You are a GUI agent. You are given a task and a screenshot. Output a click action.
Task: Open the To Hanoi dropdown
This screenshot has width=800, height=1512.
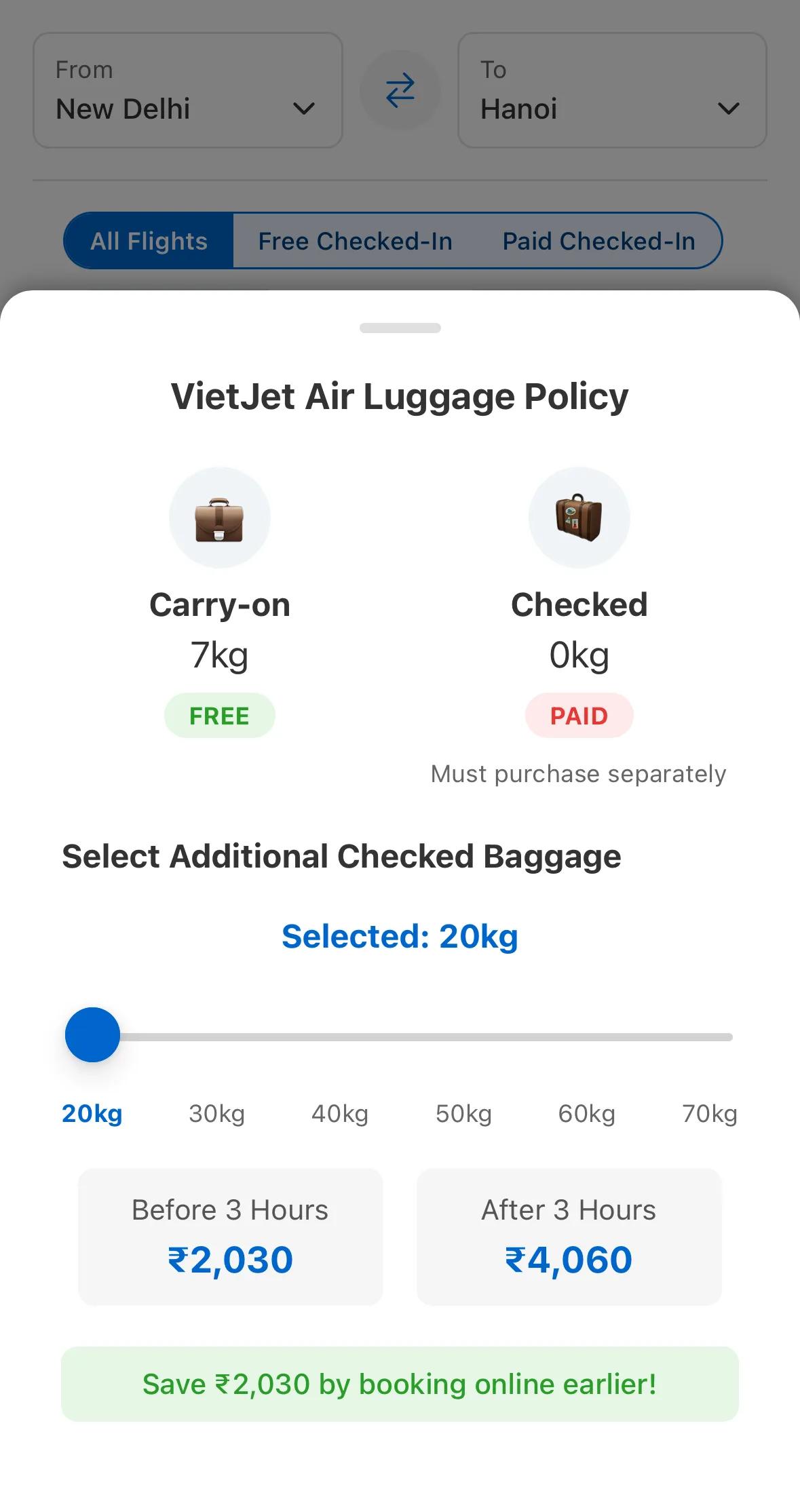point(612,90)
